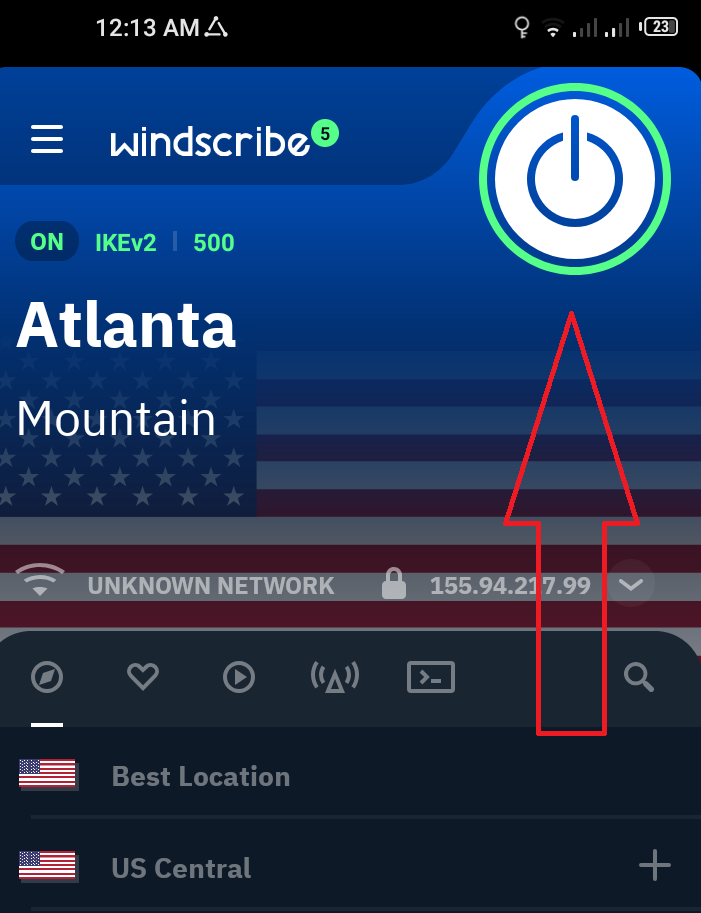Switch to the favorites heart tab
This screenshot has height=913, width=701.
click(x=143, y=678)
